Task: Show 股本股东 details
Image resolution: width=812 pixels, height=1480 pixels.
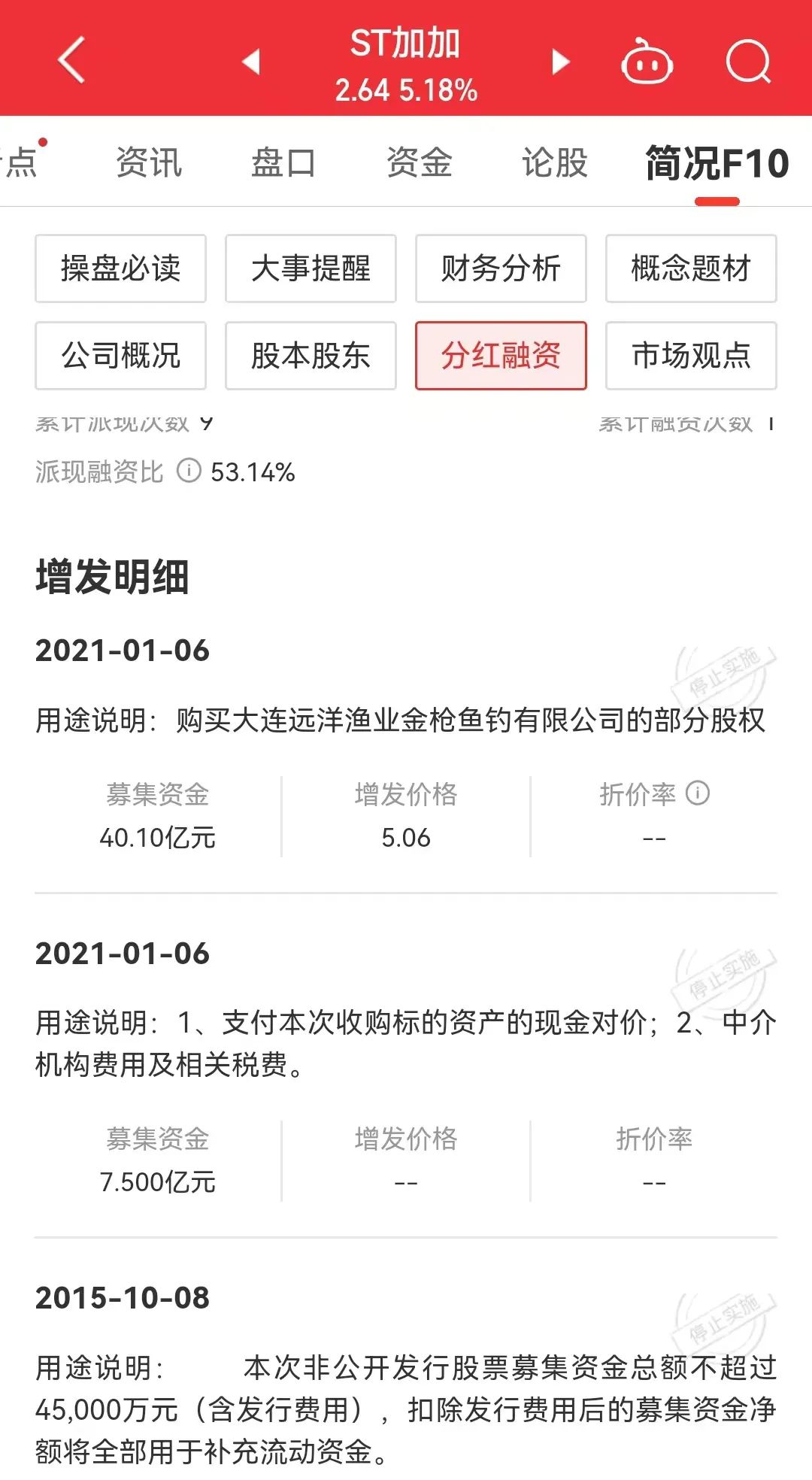Action: click(311, 356)
